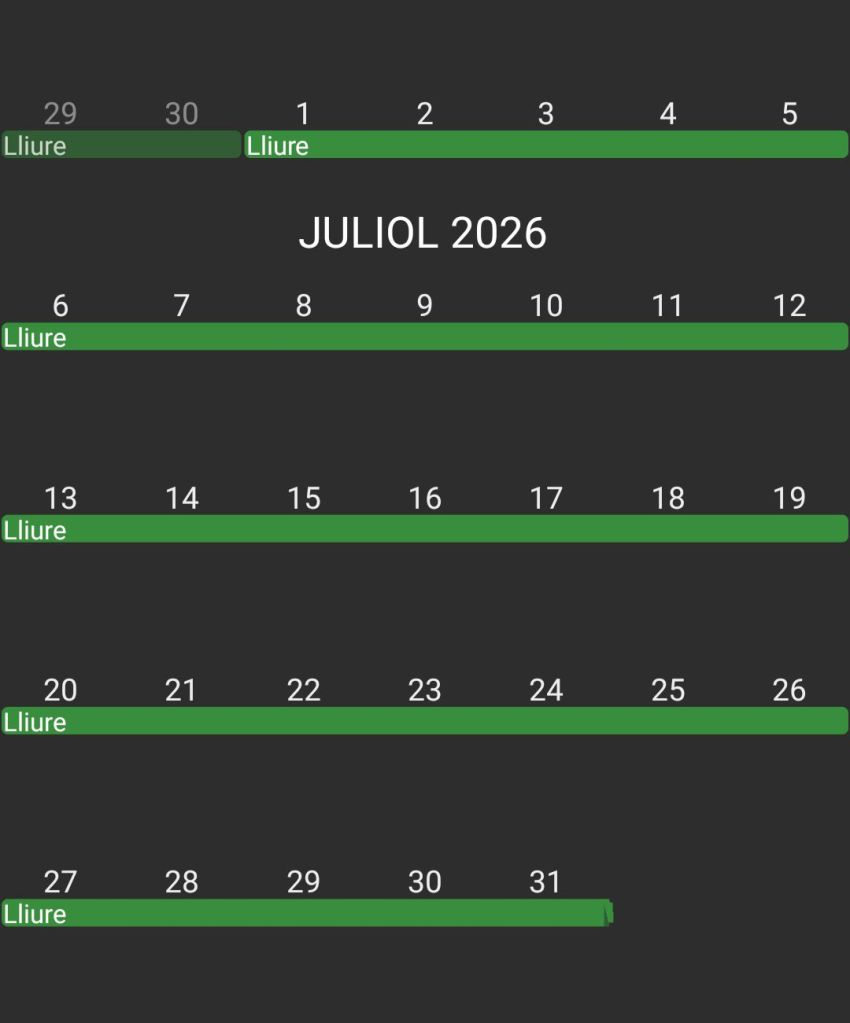Select day 31 in July
The width and height of the screenshot is (850, 1023).
coord(545,881)
